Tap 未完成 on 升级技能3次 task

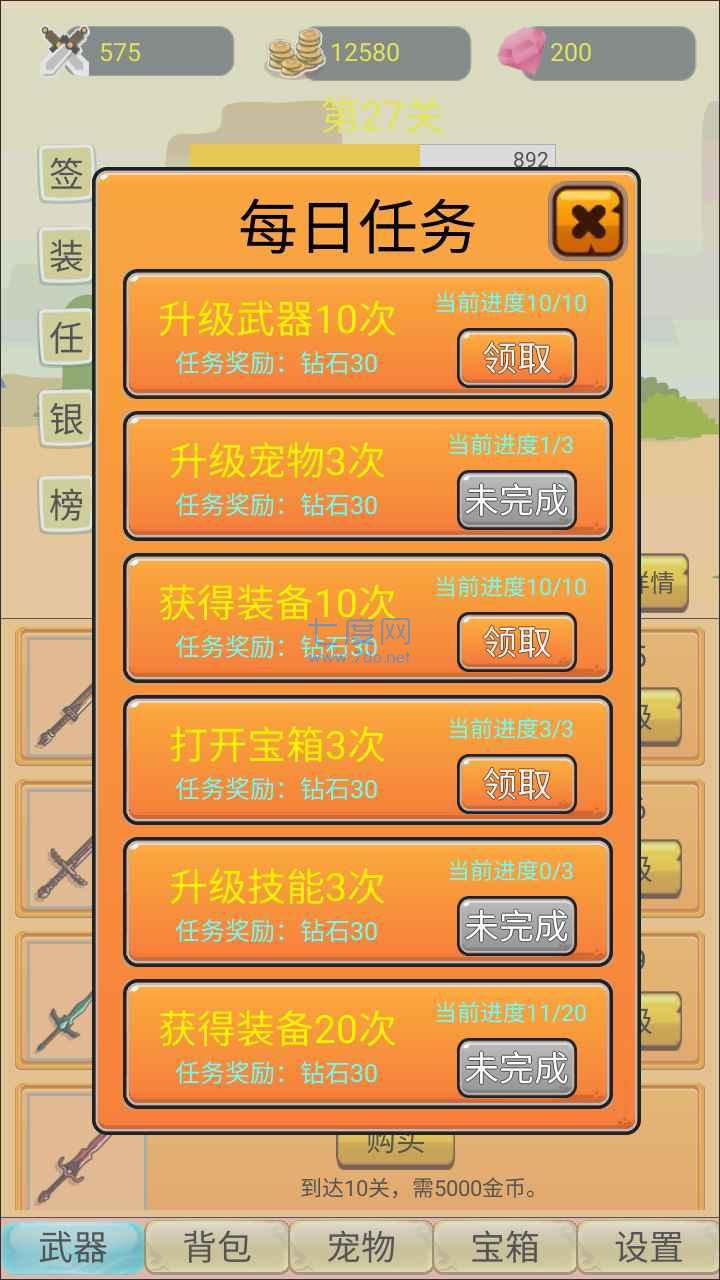pos(517,926)
